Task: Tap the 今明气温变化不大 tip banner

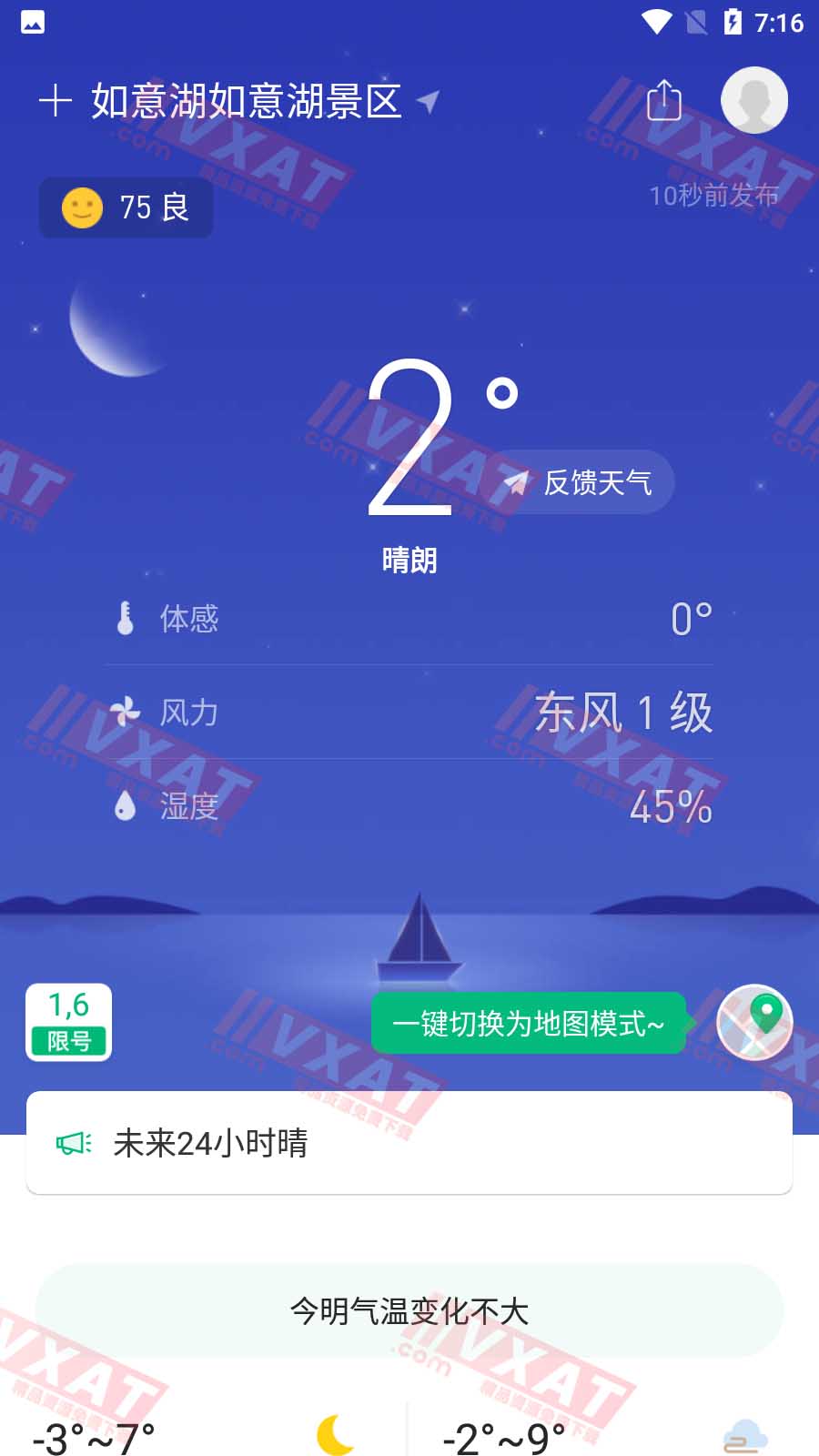Action: point(409,1310)
